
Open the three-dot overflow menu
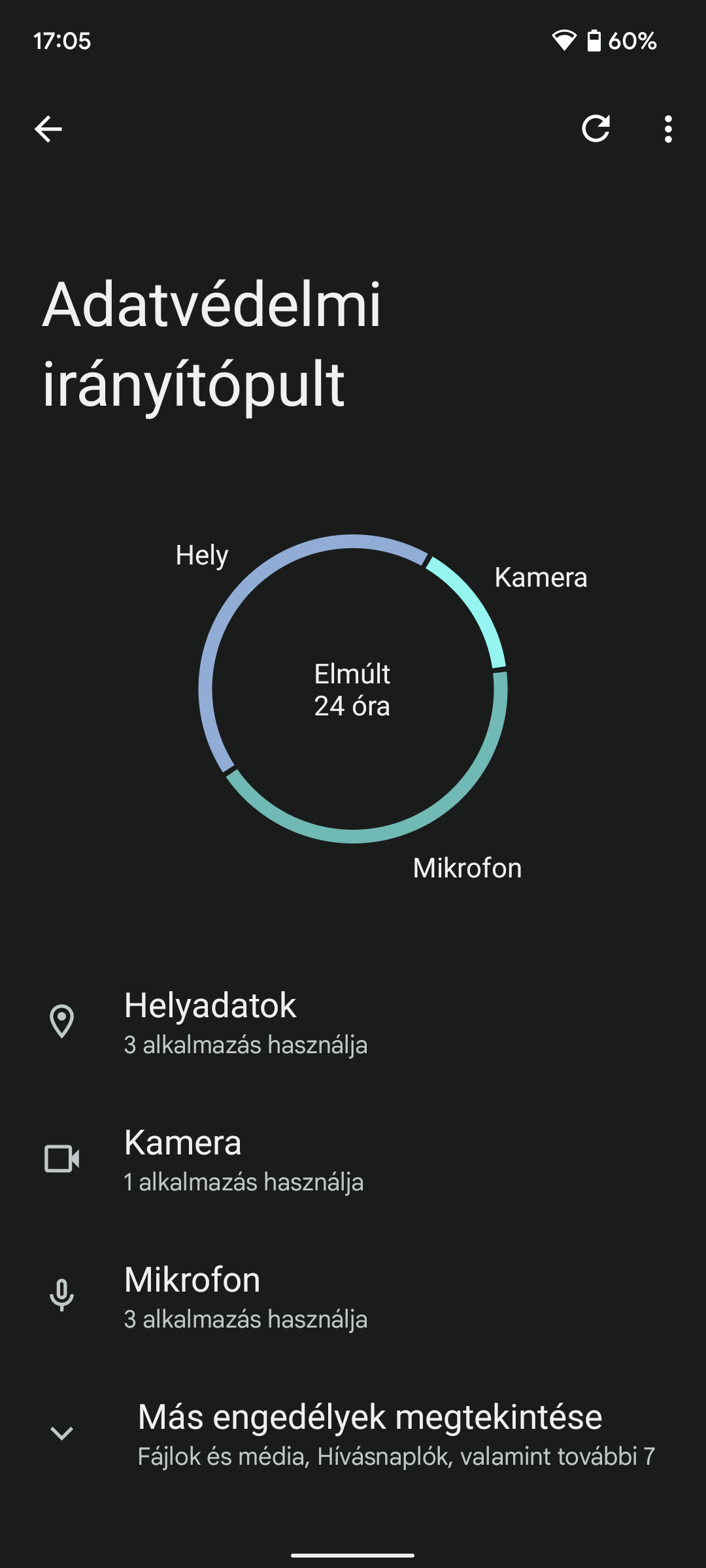tap(667, 129)
